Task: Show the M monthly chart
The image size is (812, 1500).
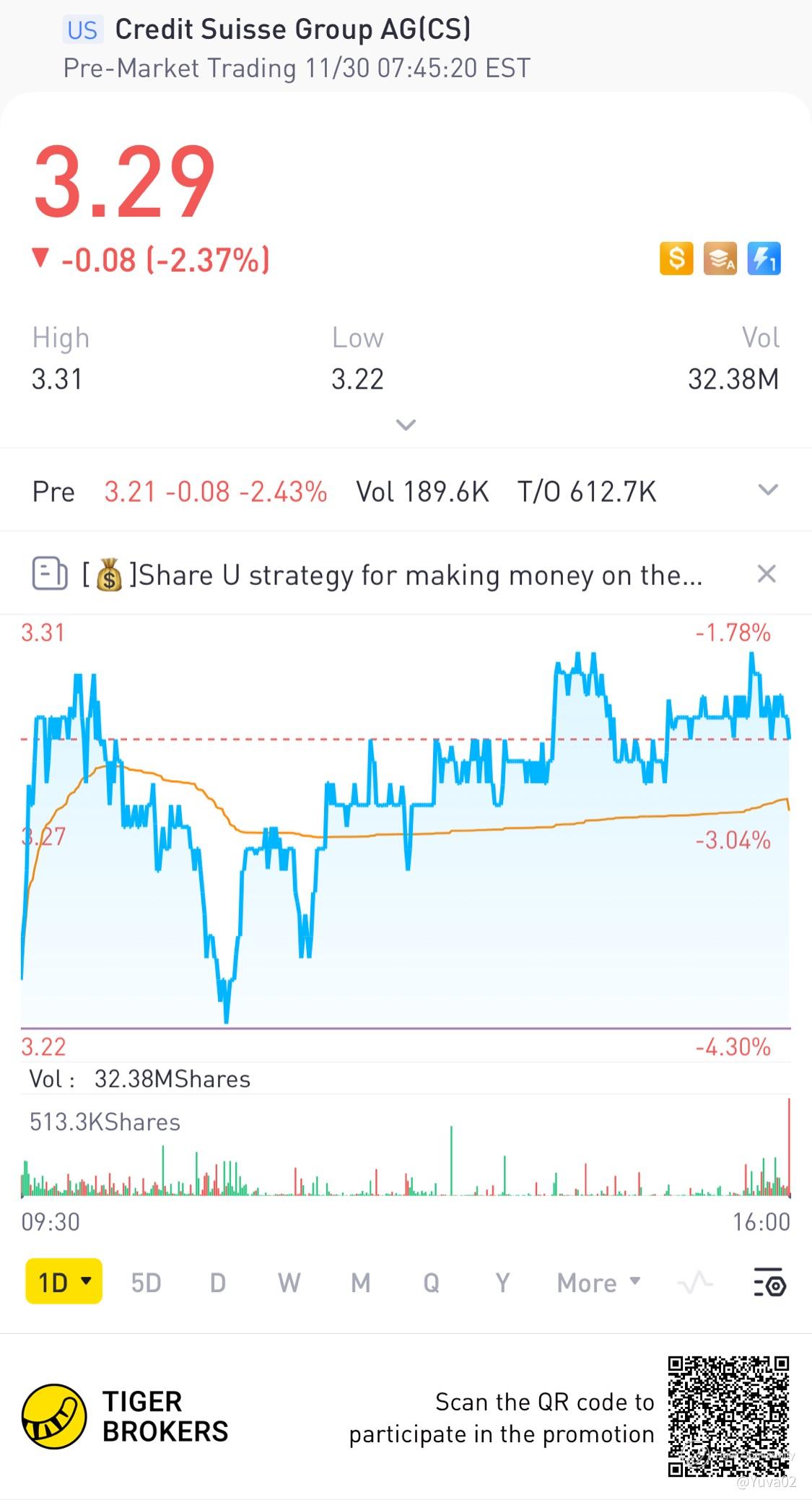Action: (x=360, y=1283)
